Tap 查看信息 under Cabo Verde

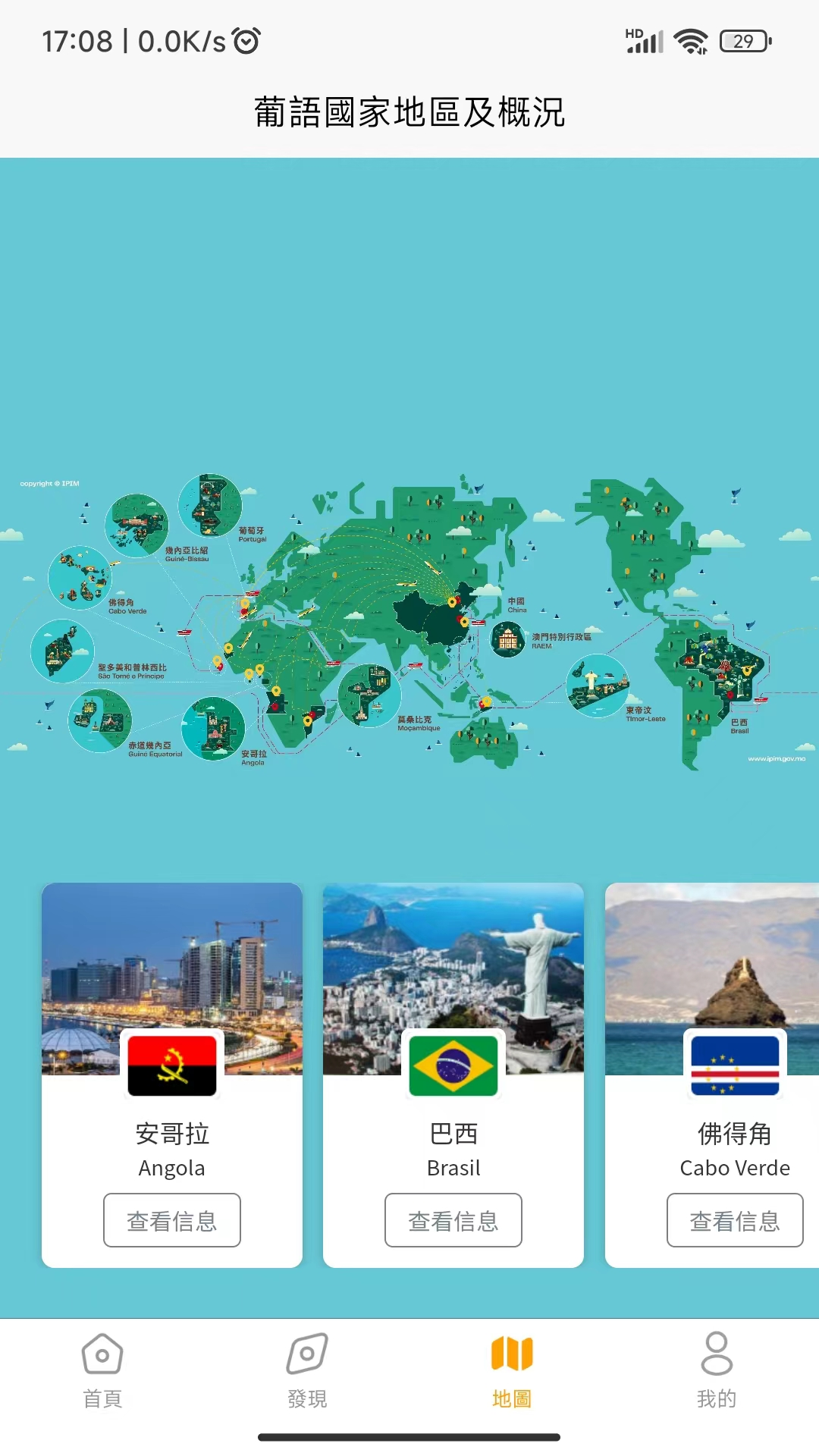734,1220
